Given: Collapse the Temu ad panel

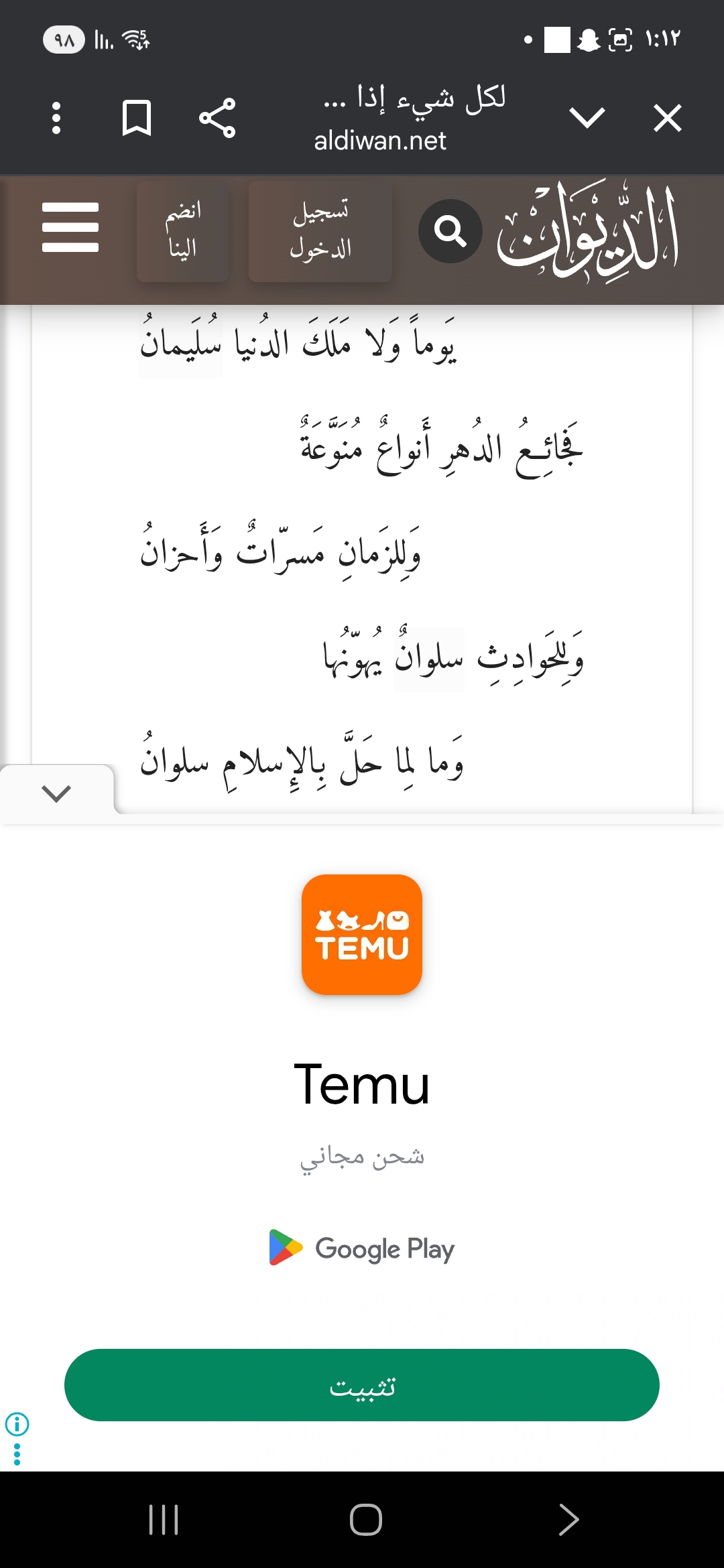Looking at the screenshot, I should (56, 793).
